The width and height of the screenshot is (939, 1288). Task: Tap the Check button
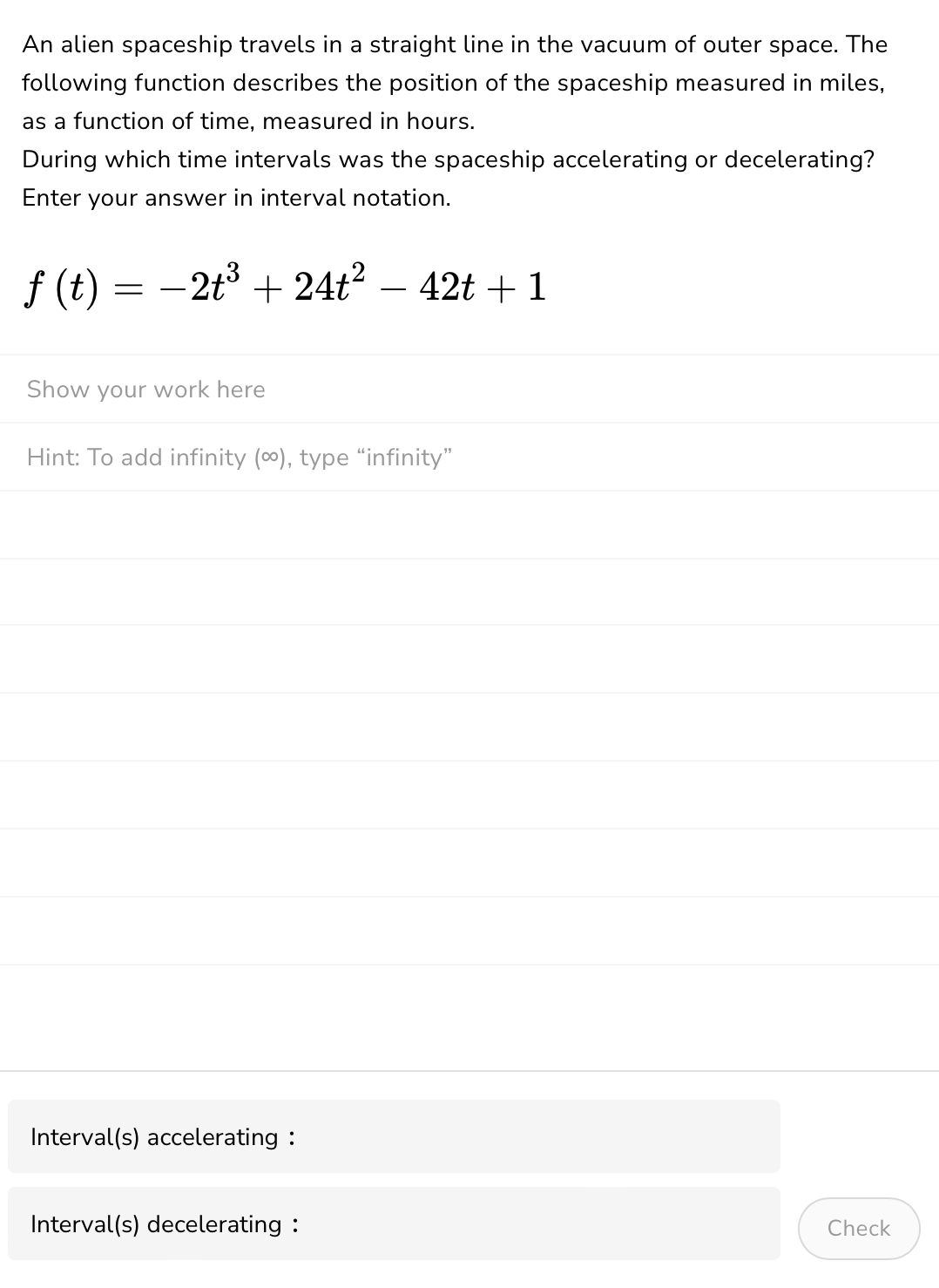858,1228
